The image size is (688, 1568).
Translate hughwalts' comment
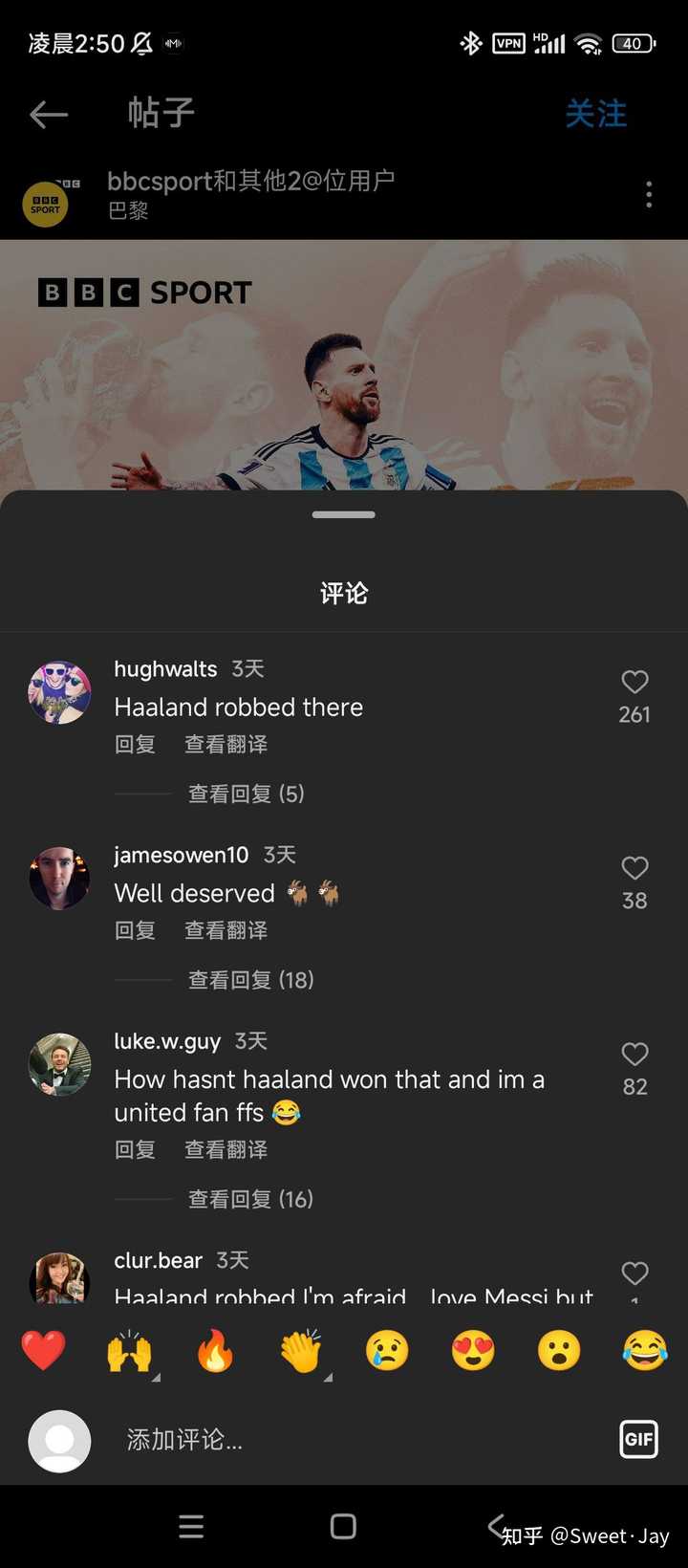tap(226, 744)
